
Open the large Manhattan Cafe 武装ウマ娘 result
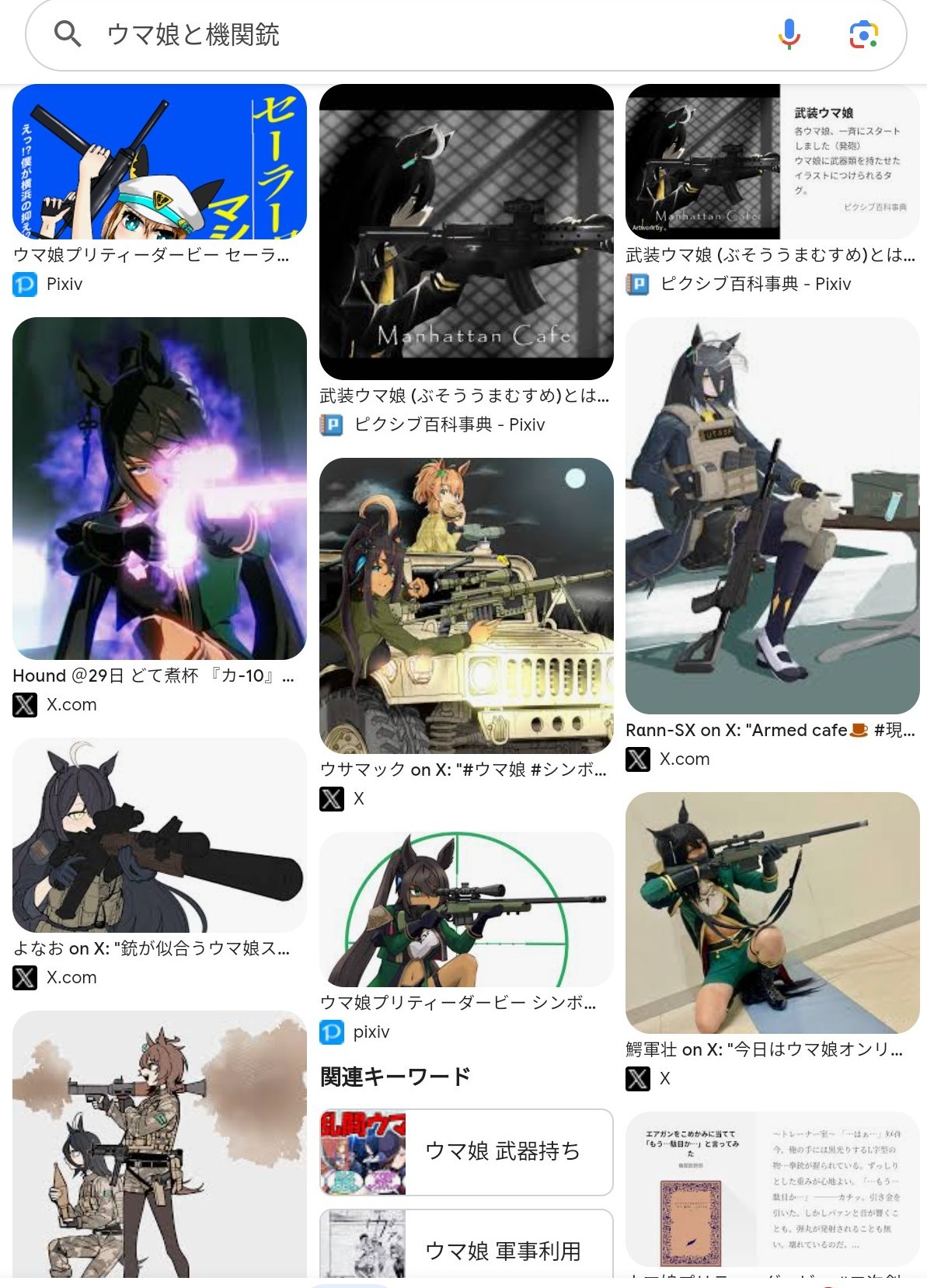[x=466, y=232]
